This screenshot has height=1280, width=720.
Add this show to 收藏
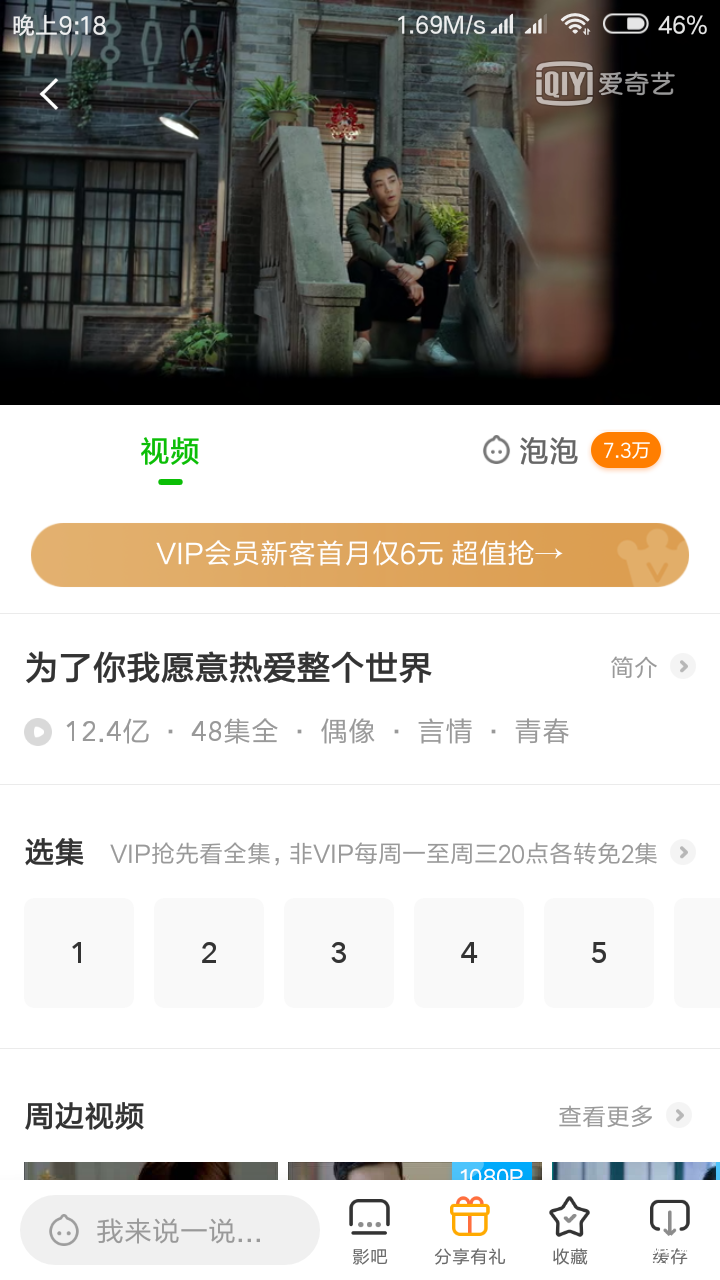point(570,1231)
